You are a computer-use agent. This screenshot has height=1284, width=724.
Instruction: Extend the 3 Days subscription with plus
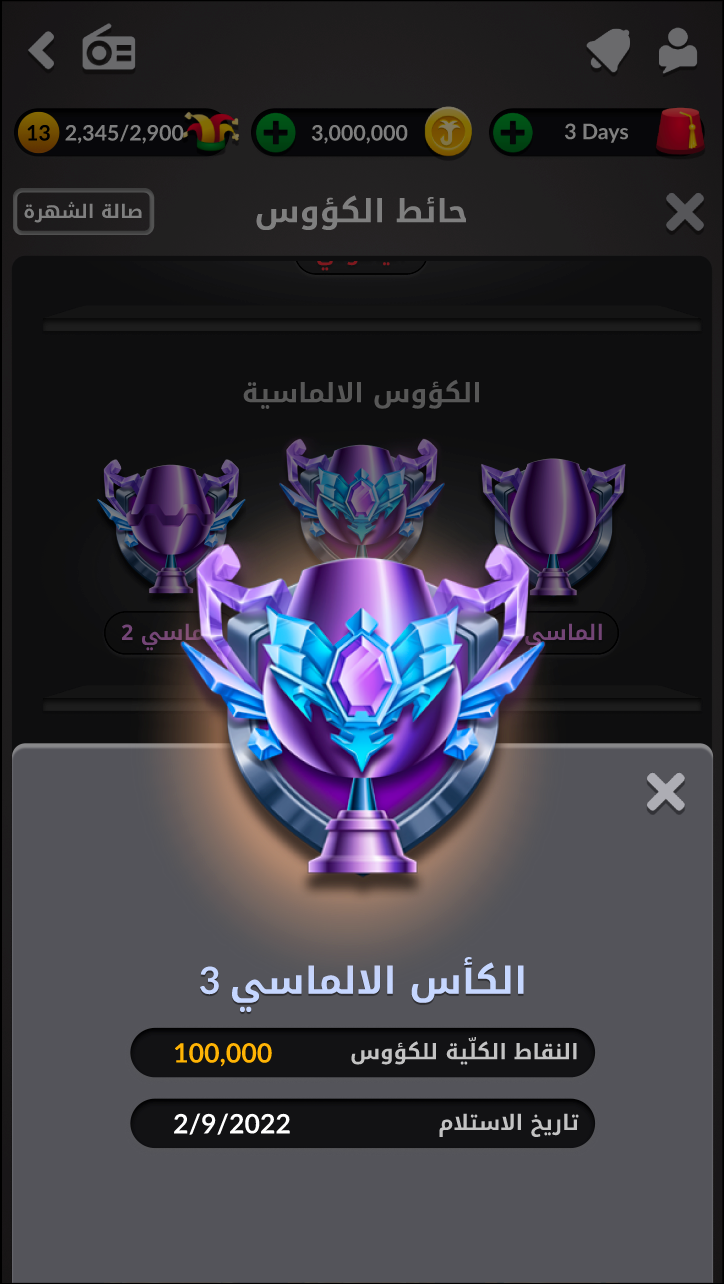(x=512, y=132)
